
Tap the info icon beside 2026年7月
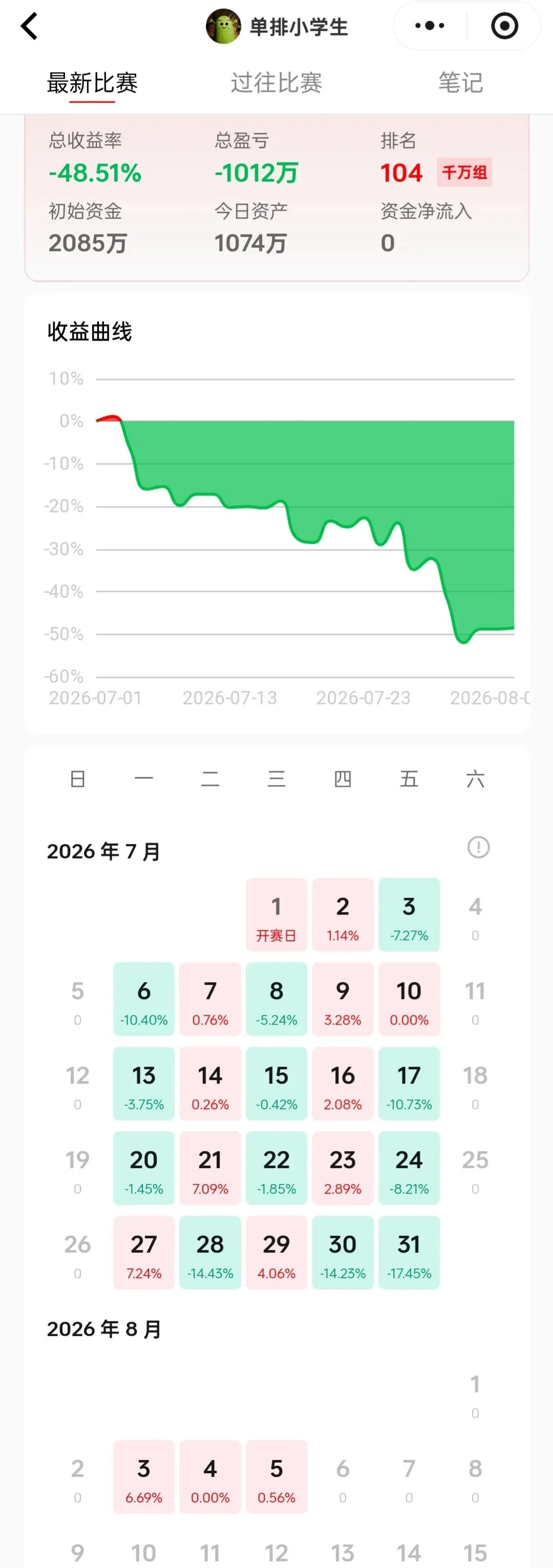pyautogui.click(x=478, y=846)
